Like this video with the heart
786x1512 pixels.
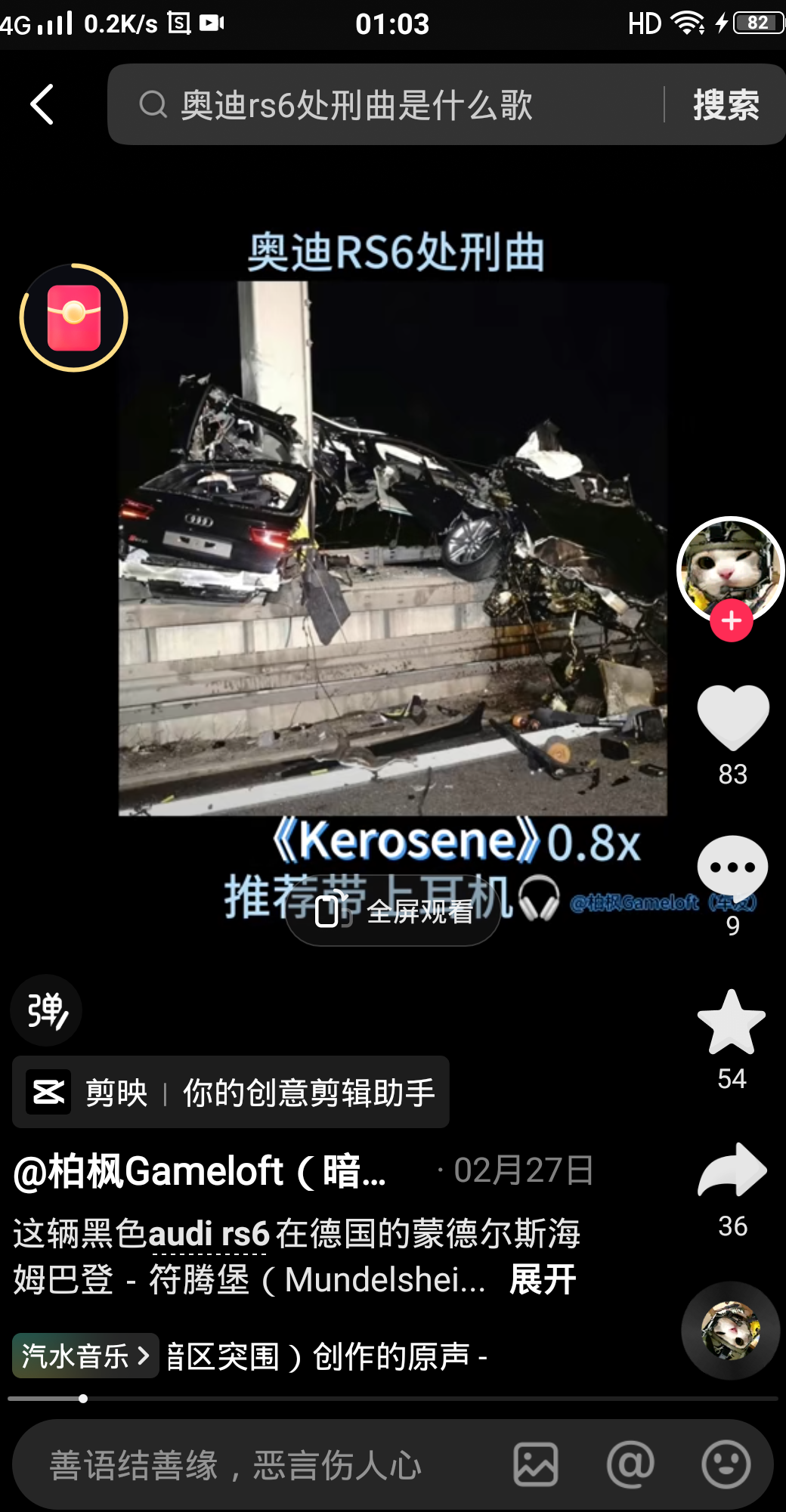732,718
